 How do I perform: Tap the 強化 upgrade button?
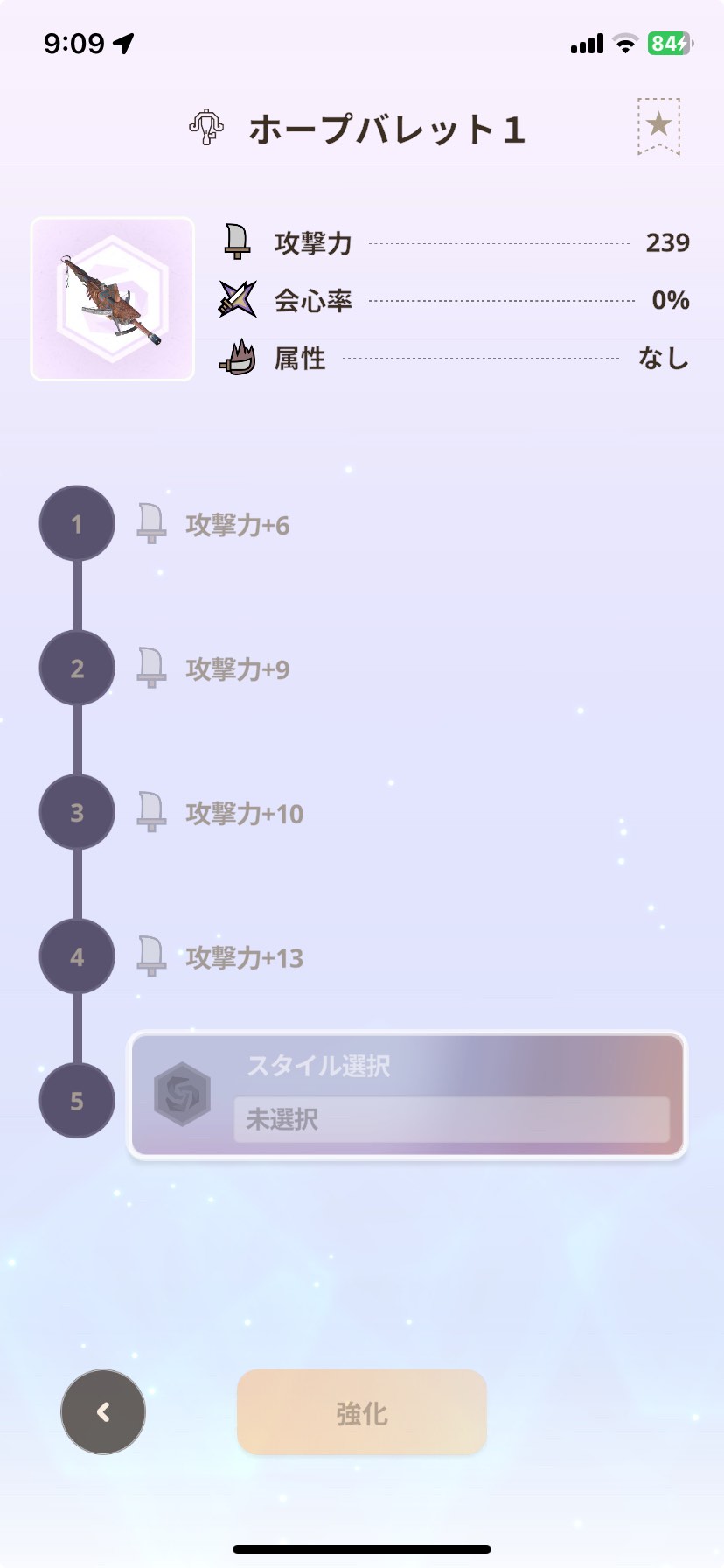pyautogui.click(x=361, y=1412)
